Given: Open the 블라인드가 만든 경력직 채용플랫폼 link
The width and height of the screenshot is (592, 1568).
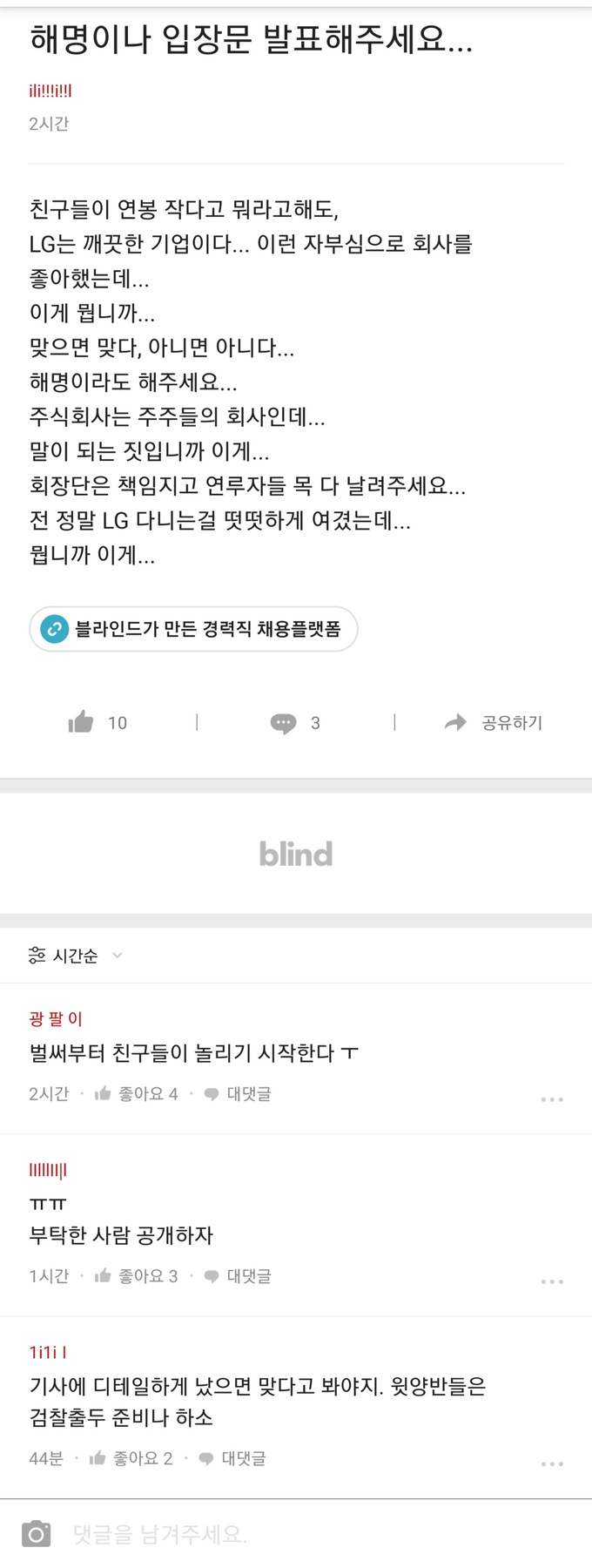Looking at the screenshot, I should (x=193, y=629).
